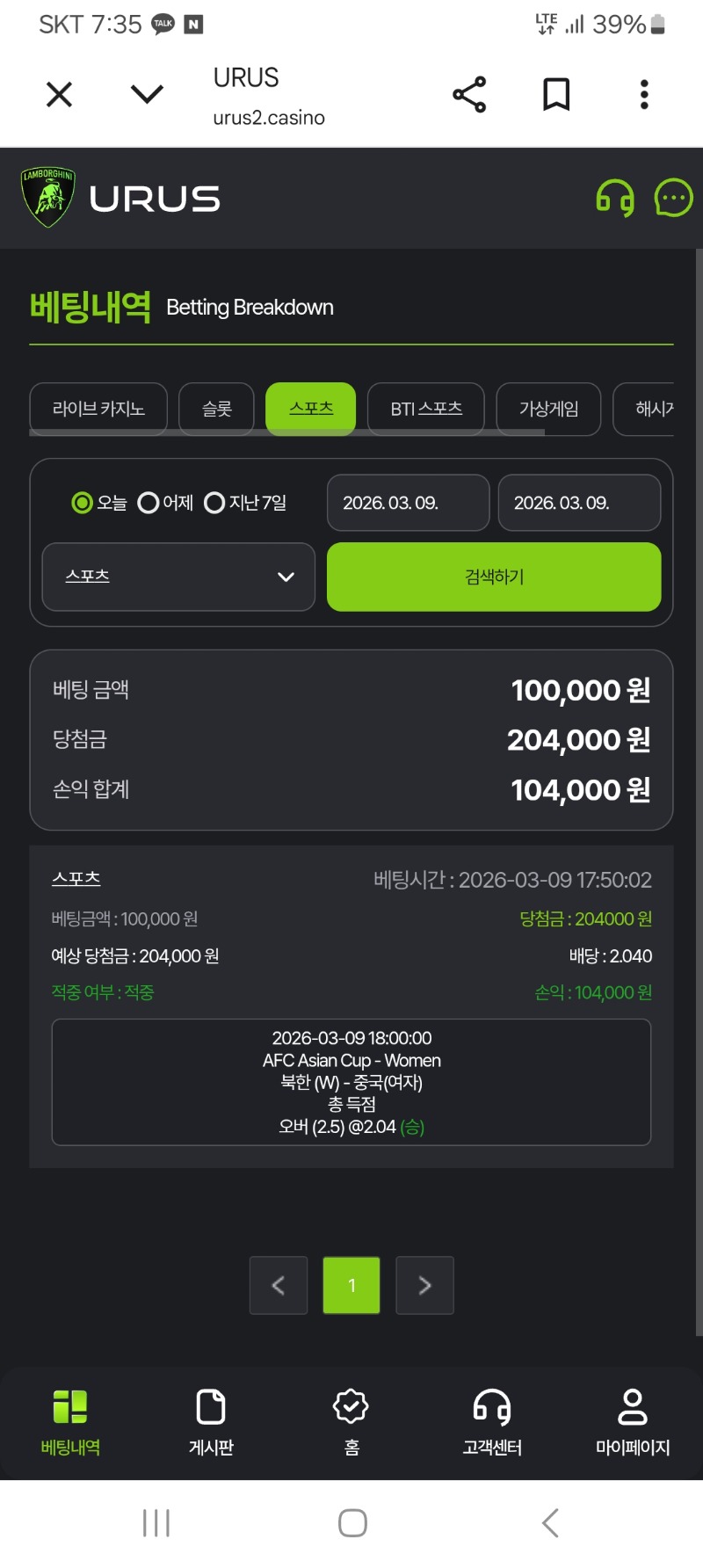Screen dimensions: 703x1568
Task: Expand the browser dropdown chevron
Action: (x=147, y=93)
